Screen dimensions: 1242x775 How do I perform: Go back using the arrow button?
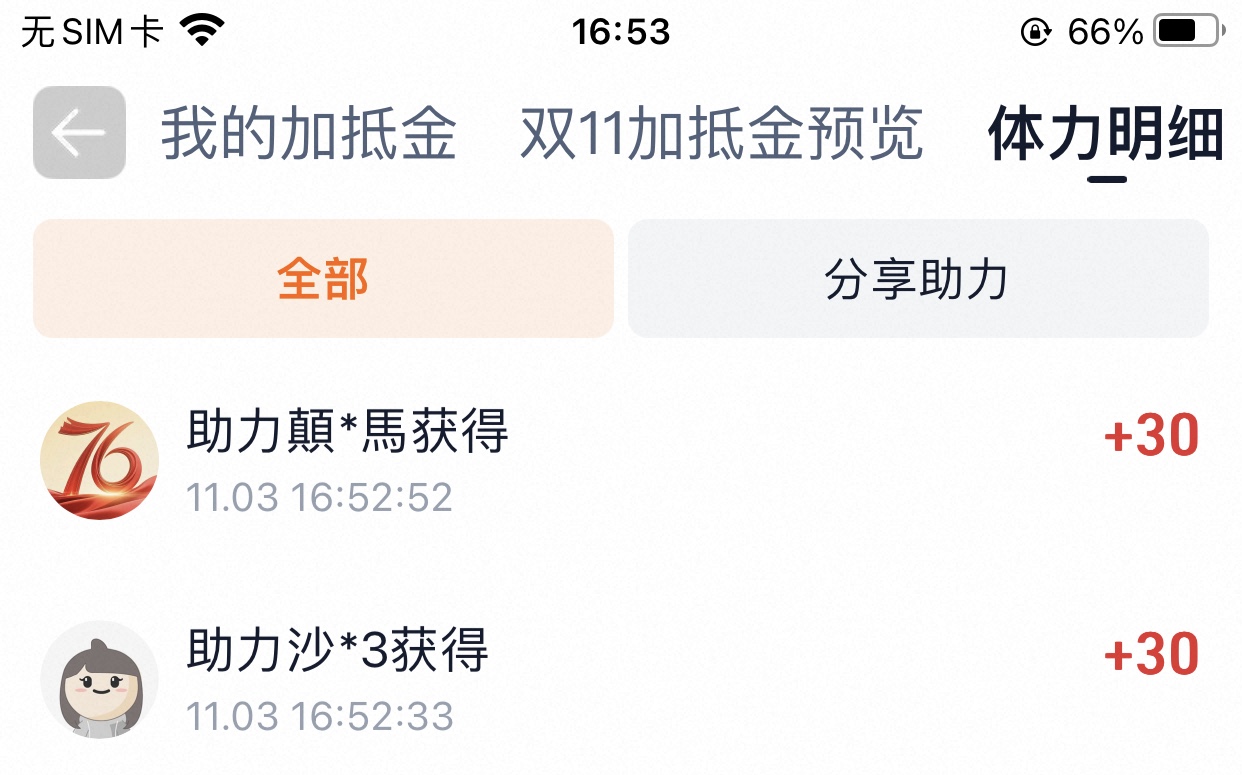pos(79,133)
